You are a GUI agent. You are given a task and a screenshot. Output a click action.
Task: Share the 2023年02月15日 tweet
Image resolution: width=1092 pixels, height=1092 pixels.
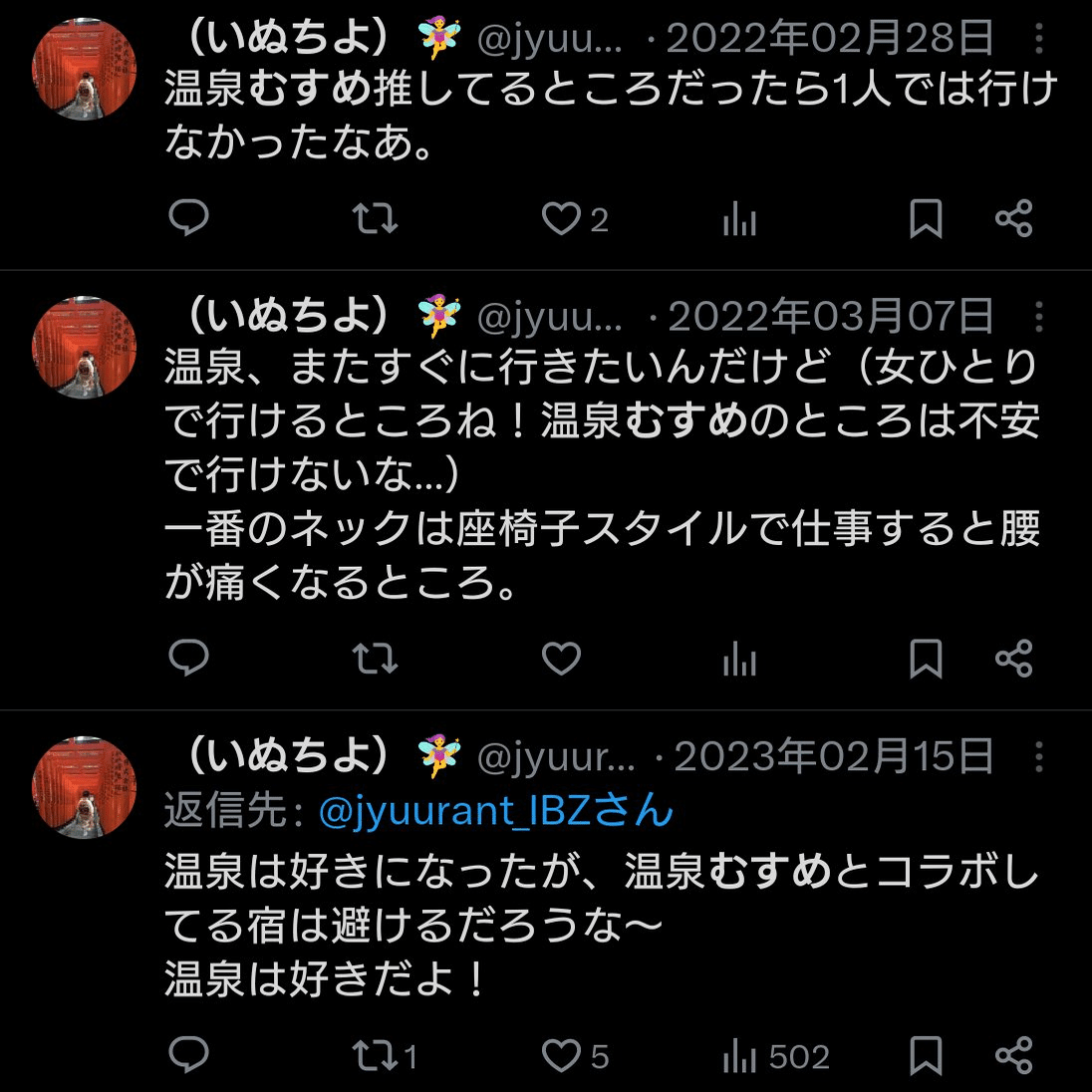[x=1013, y=1055]
